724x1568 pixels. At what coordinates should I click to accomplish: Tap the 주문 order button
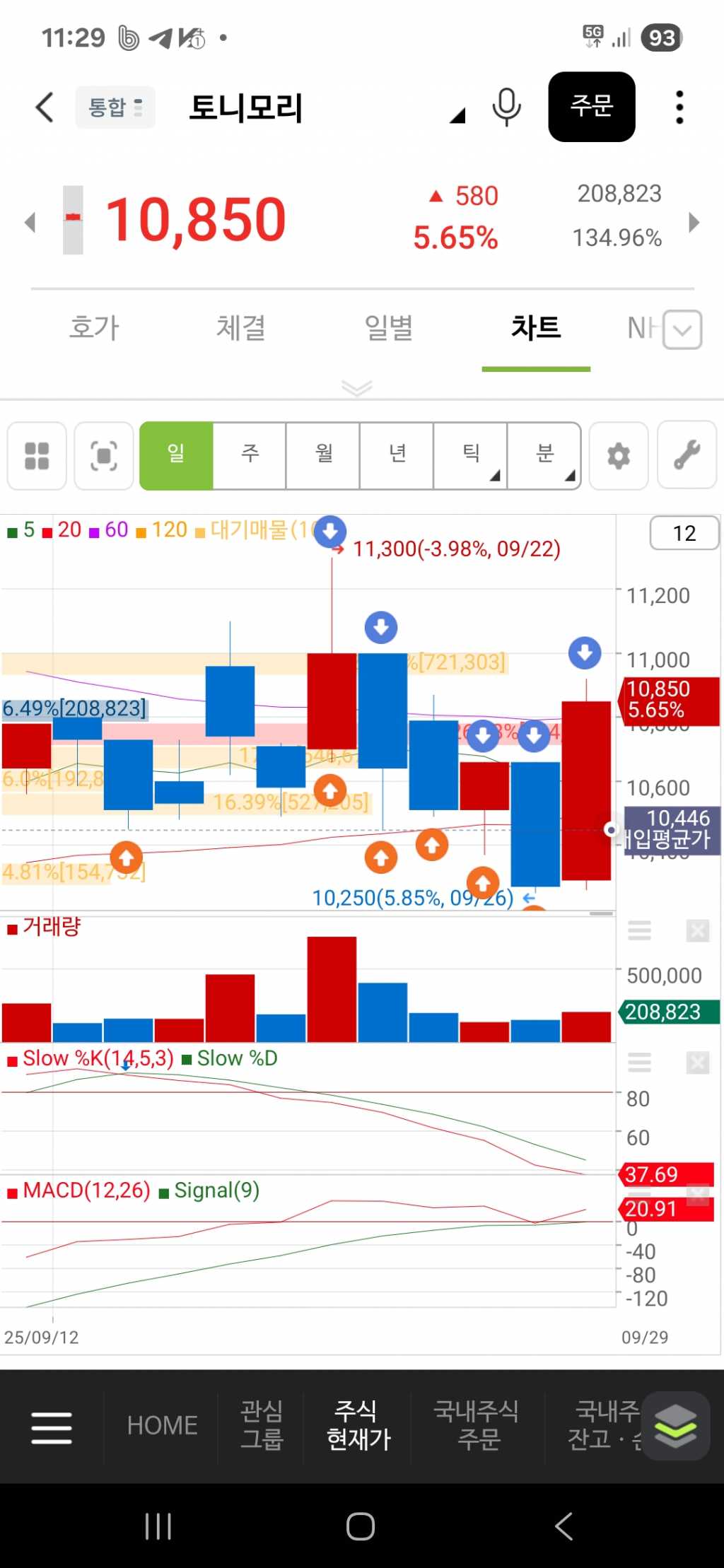[x=591, y=107]
